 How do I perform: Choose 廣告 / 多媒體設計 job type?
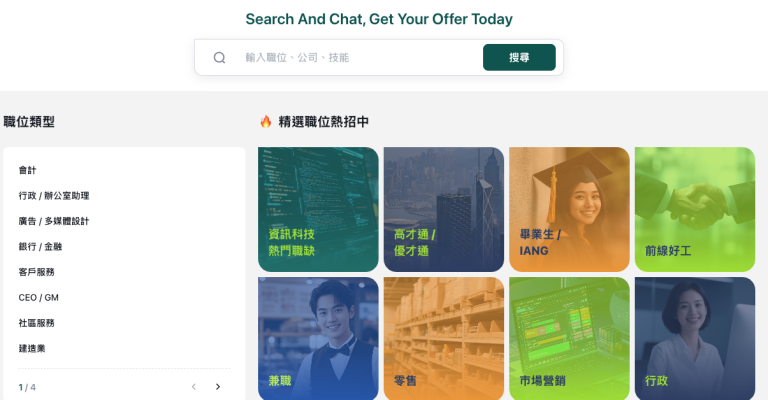point(54,221)
